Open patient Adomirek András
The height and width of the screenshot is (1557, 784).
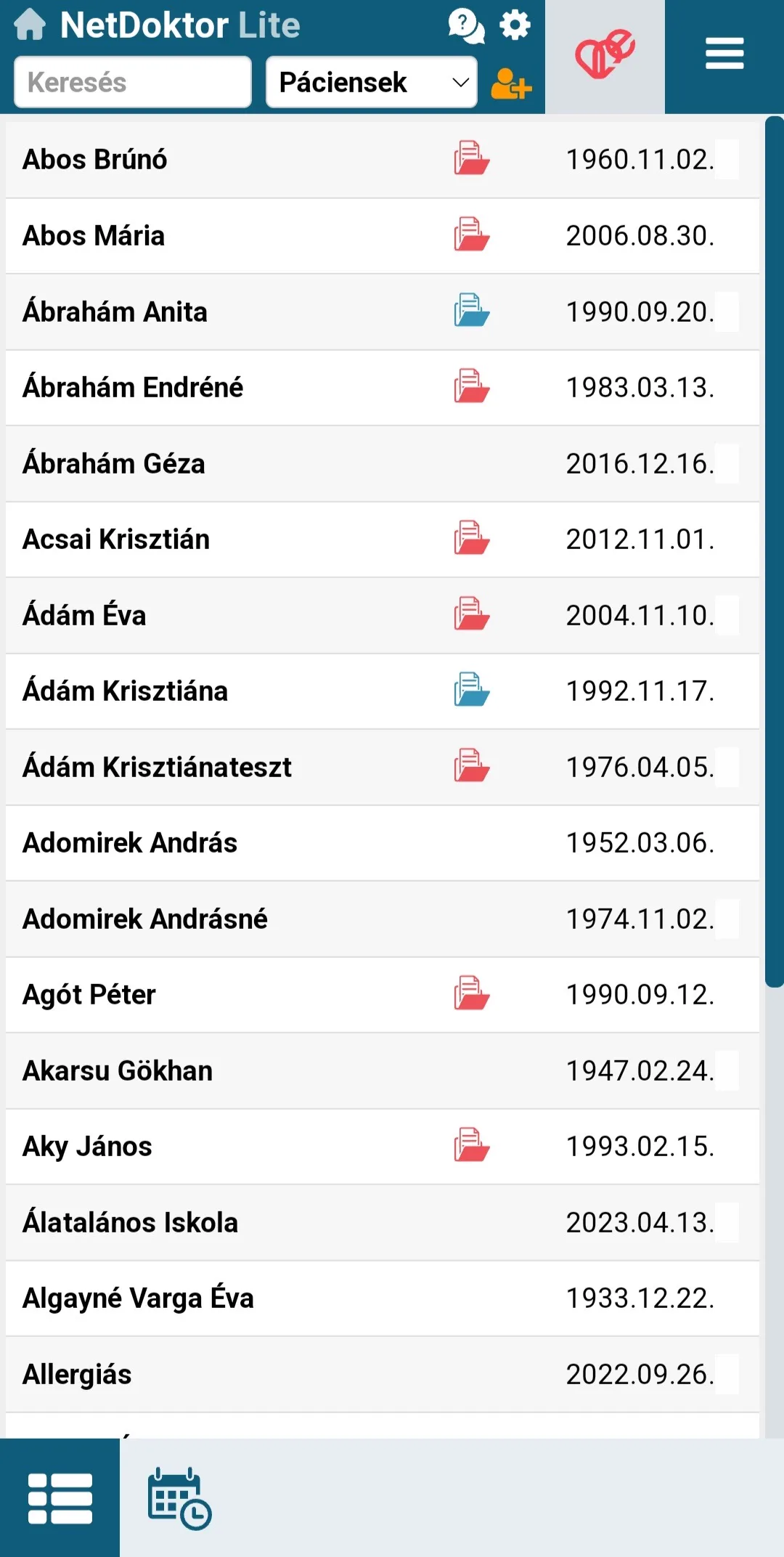[x=383, y=843]
